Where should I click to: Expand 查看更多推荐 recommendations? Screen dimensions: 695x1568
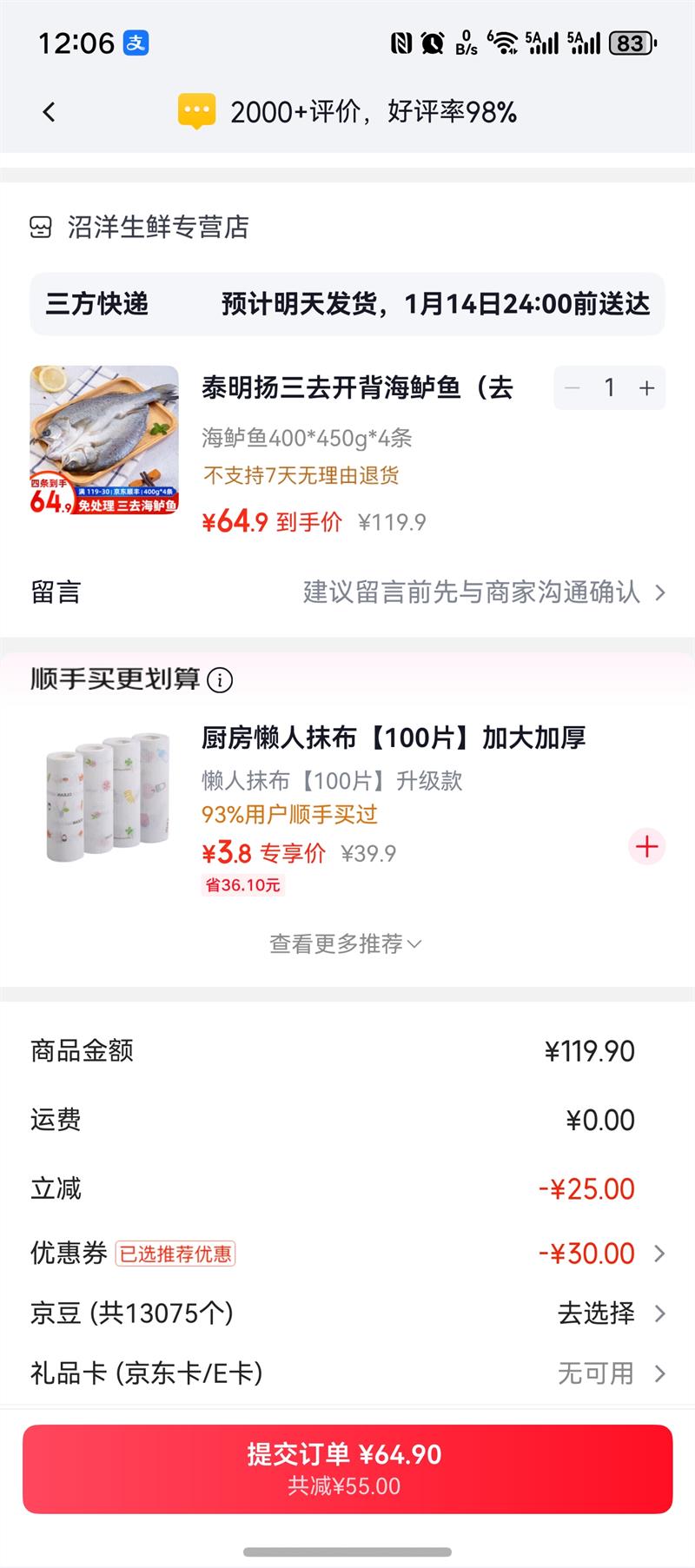click(344, 943)
